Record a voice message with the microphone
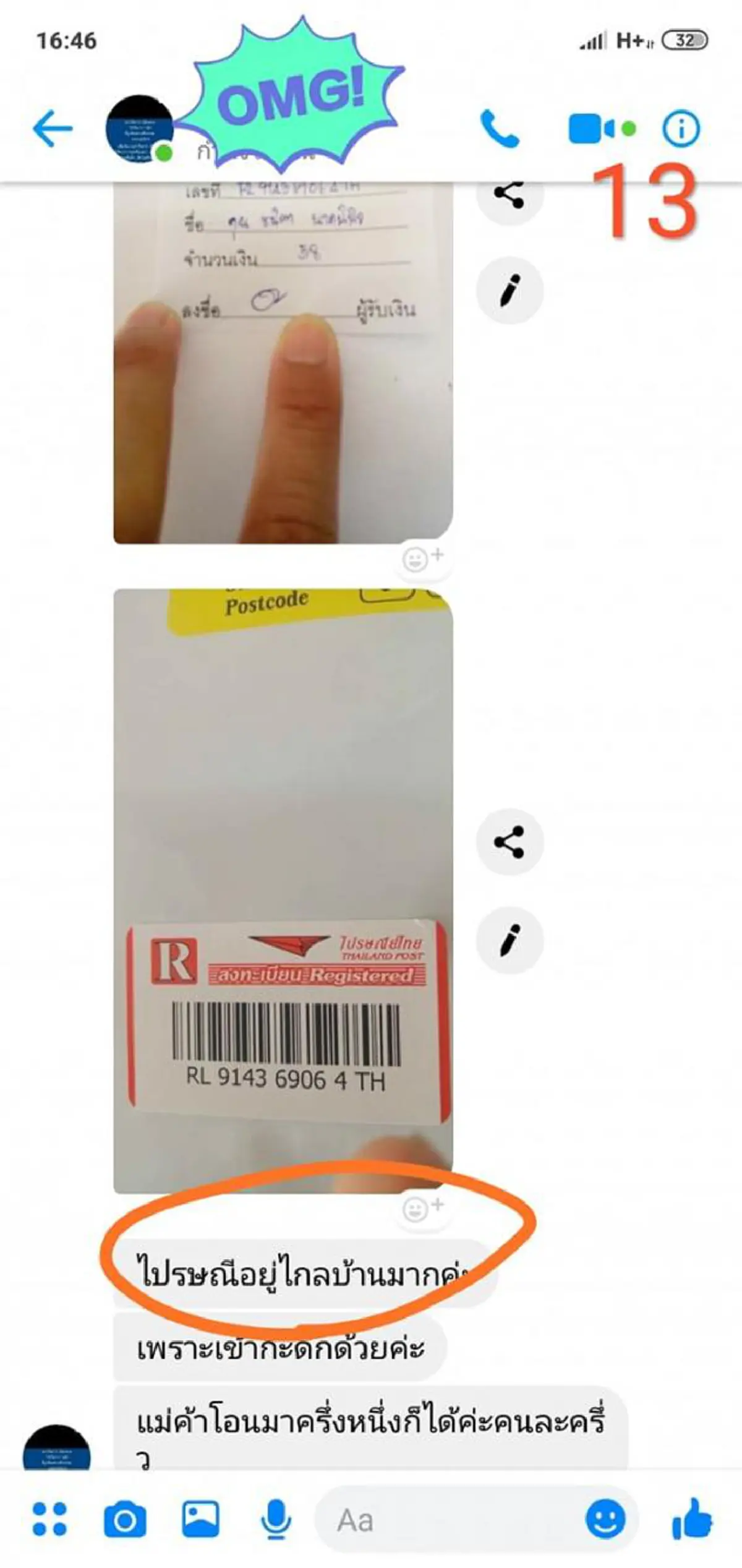Viewport: 742px width, 1568px height. [275, 1519]
